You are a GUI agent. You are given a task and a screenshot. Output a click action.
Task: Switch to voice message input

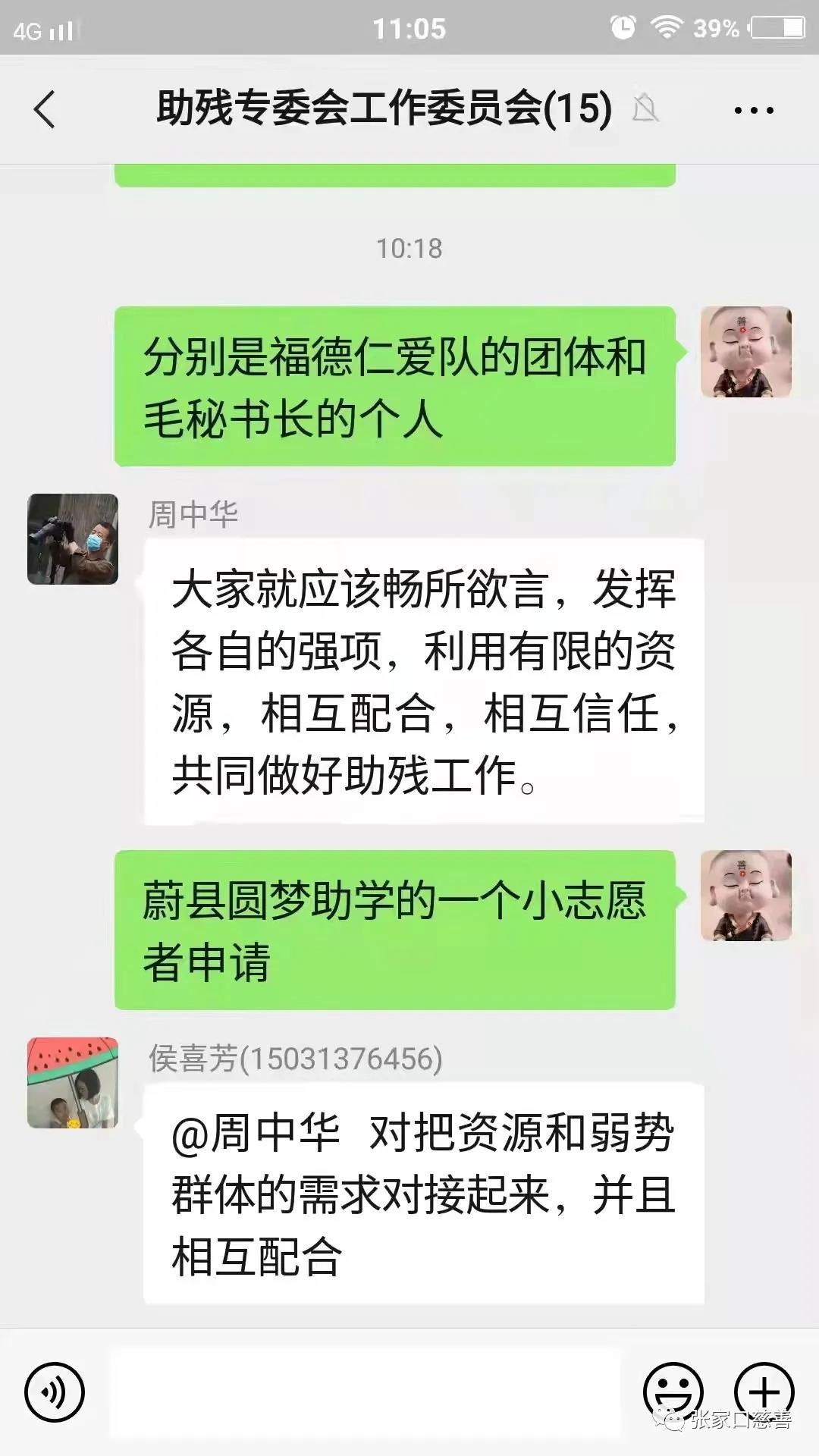55,1392
